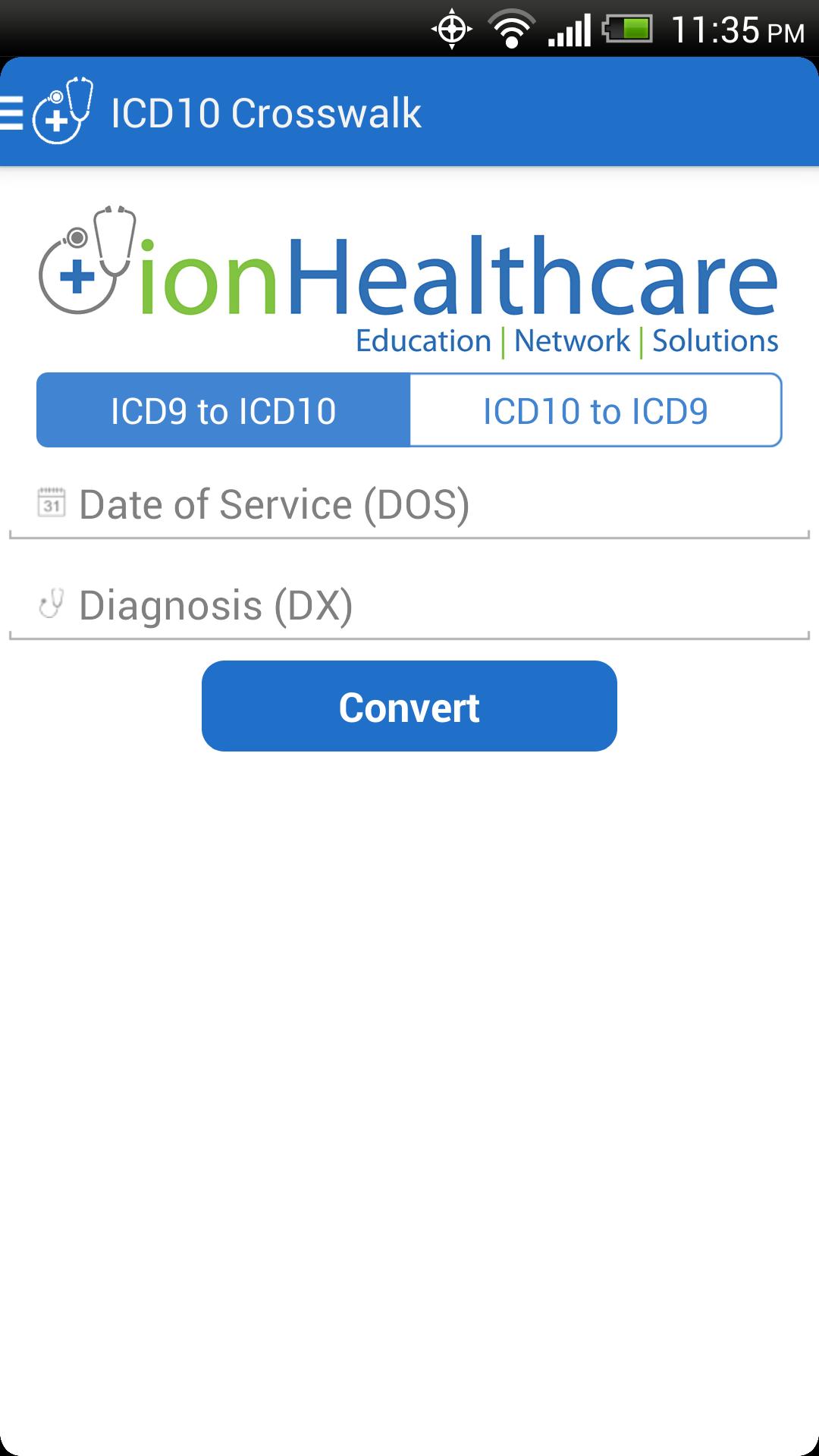Click the calendar icon beside Date of Service

point(50,501)
